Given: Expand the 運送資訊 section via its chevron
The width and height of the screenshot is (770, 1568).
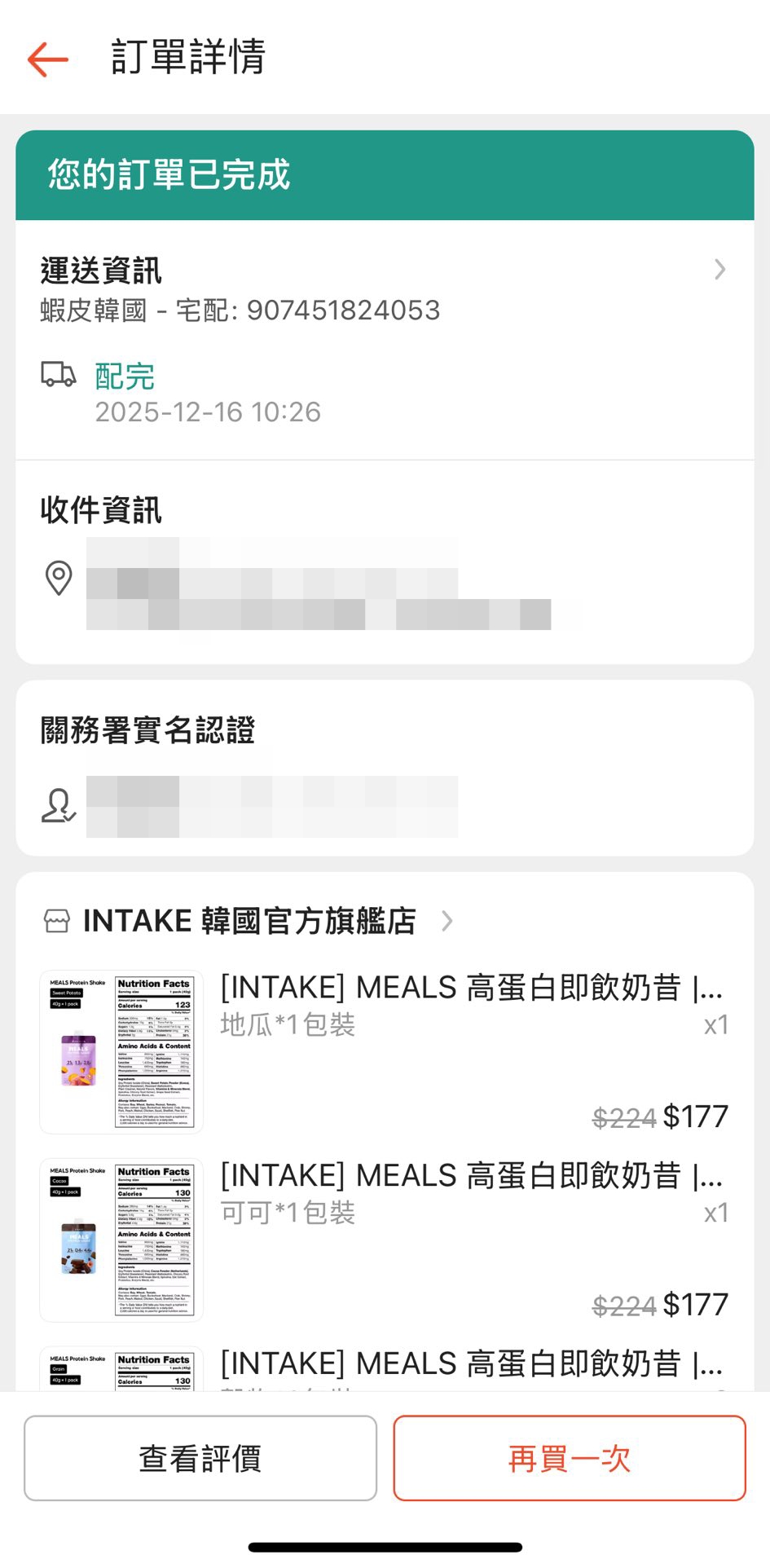Looking at the screenshot, I should tap(719, 270).
